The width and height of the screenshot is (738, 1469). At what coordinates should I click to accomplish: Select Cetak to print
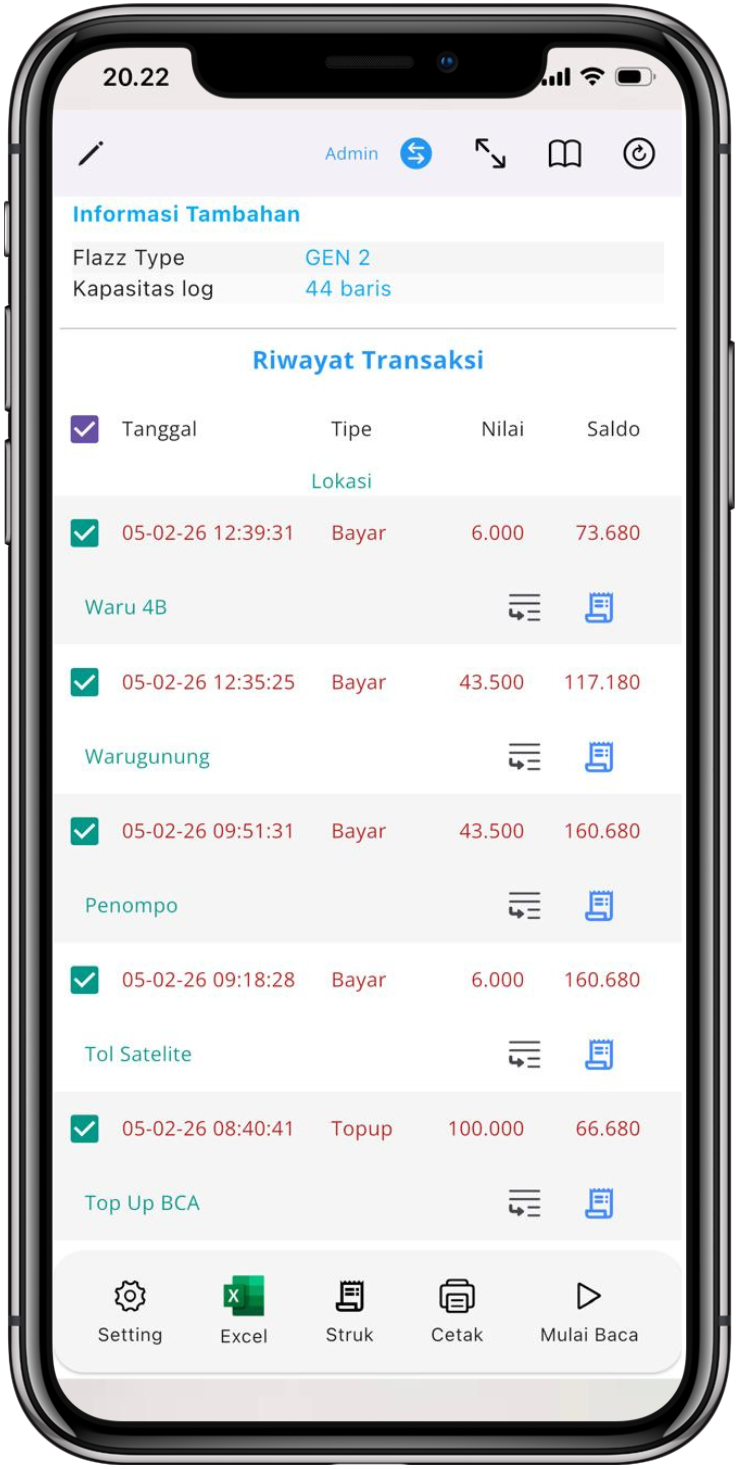coord(457,1311)
